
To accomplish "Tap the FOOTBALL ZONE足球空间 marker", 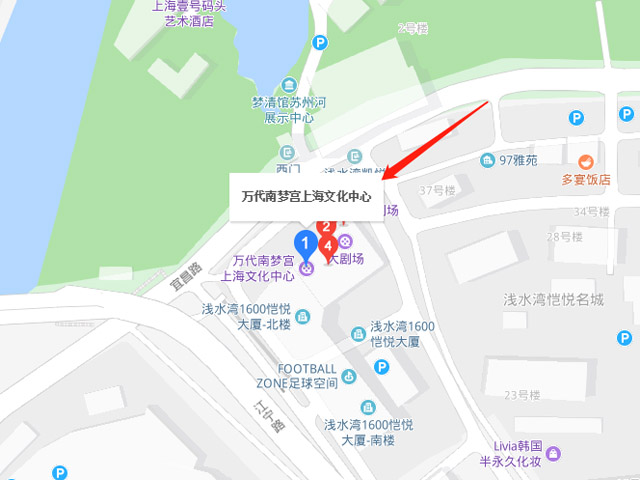I will (348, 376).
